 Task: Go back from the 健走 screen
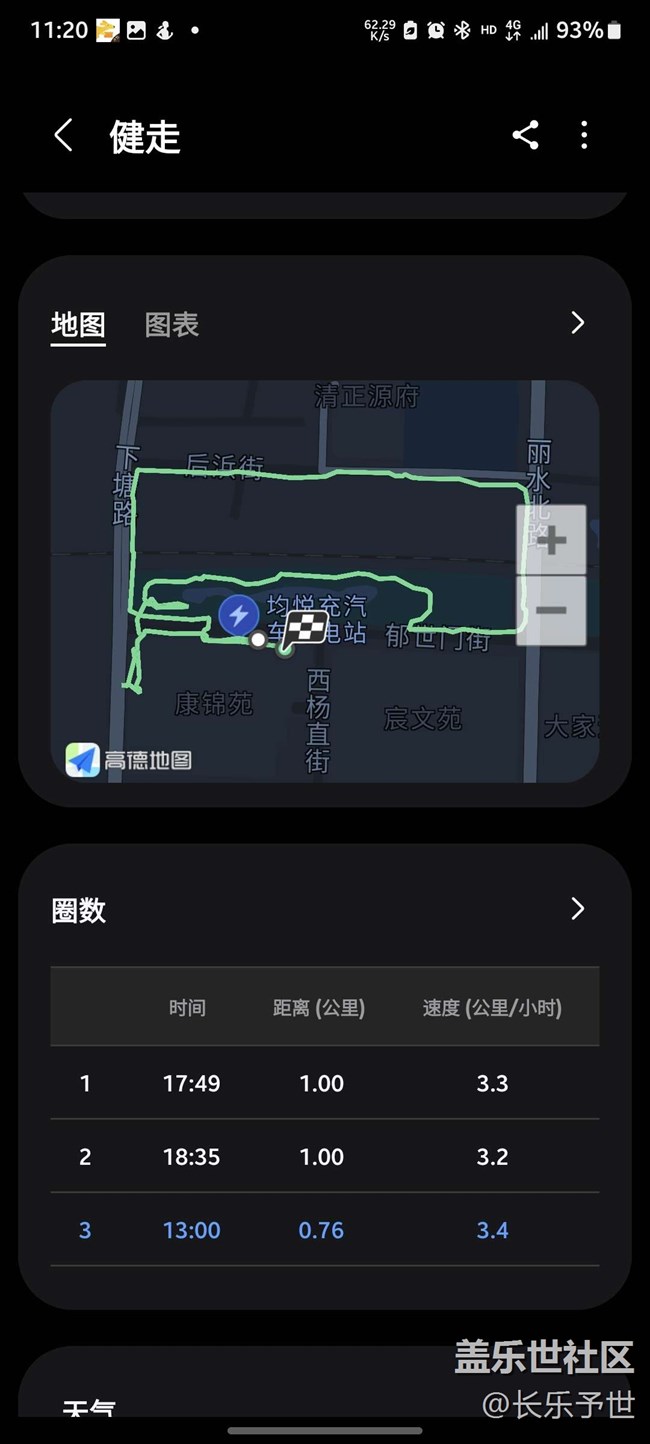[x=63, y=135]
